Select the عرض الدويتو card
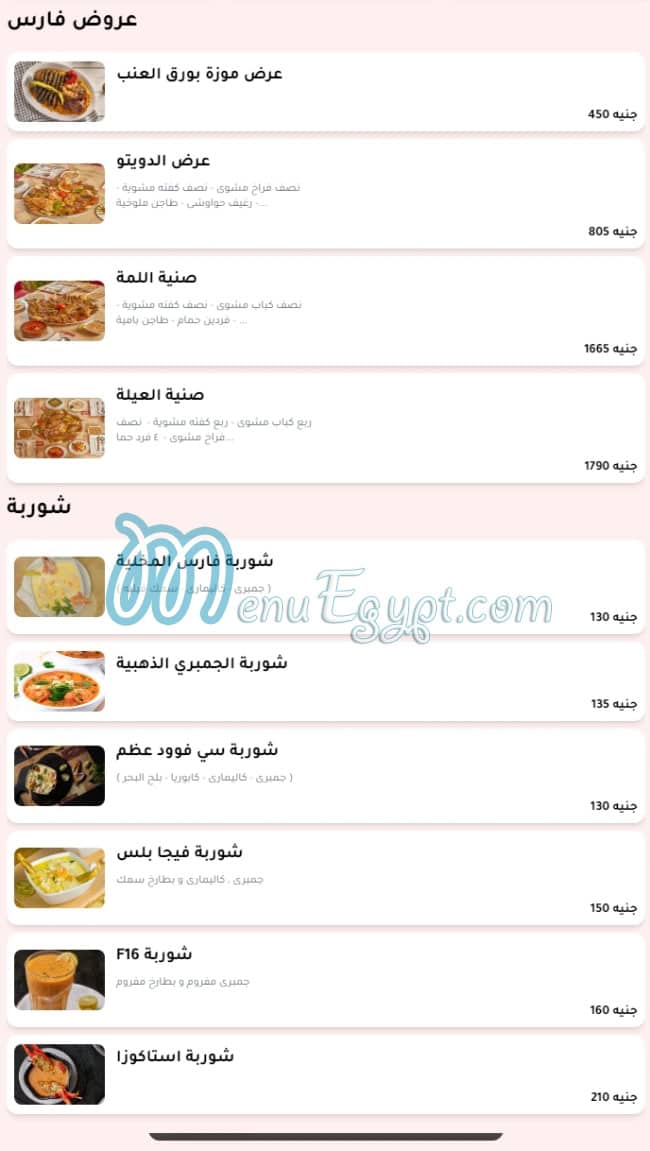 (325, 194)
